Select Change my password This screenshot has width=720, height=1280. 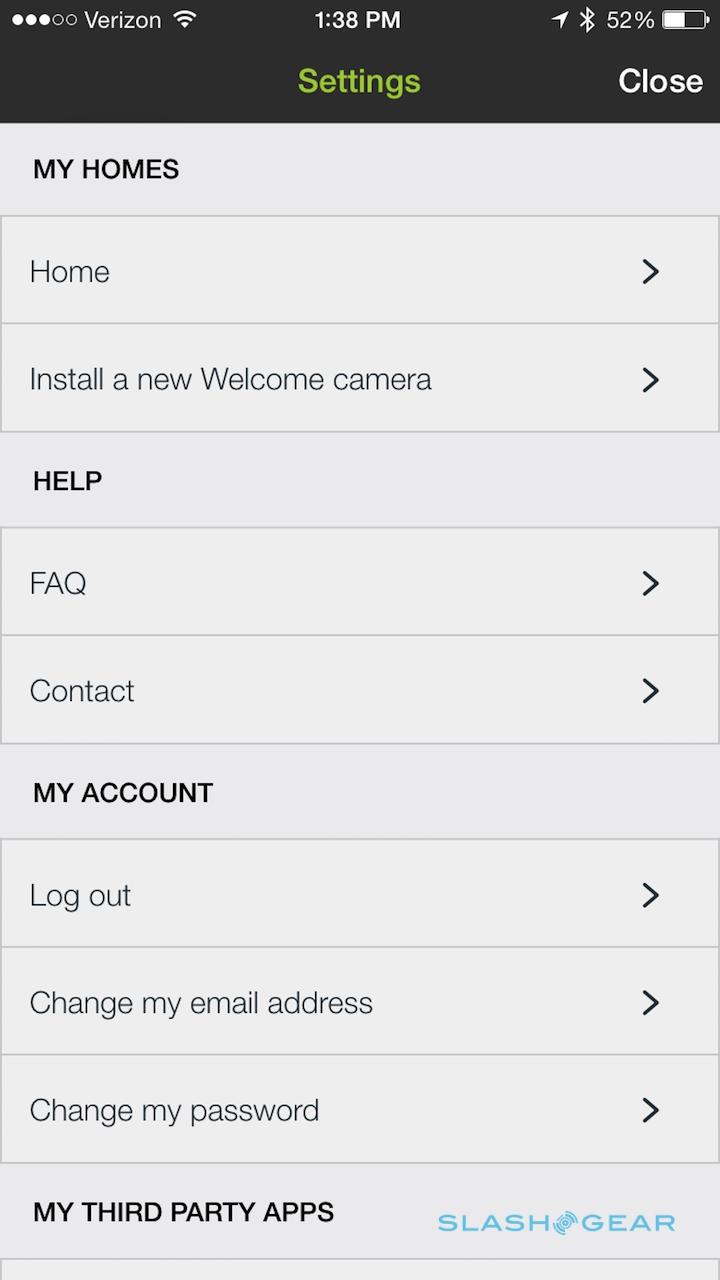click(360, 1110)
